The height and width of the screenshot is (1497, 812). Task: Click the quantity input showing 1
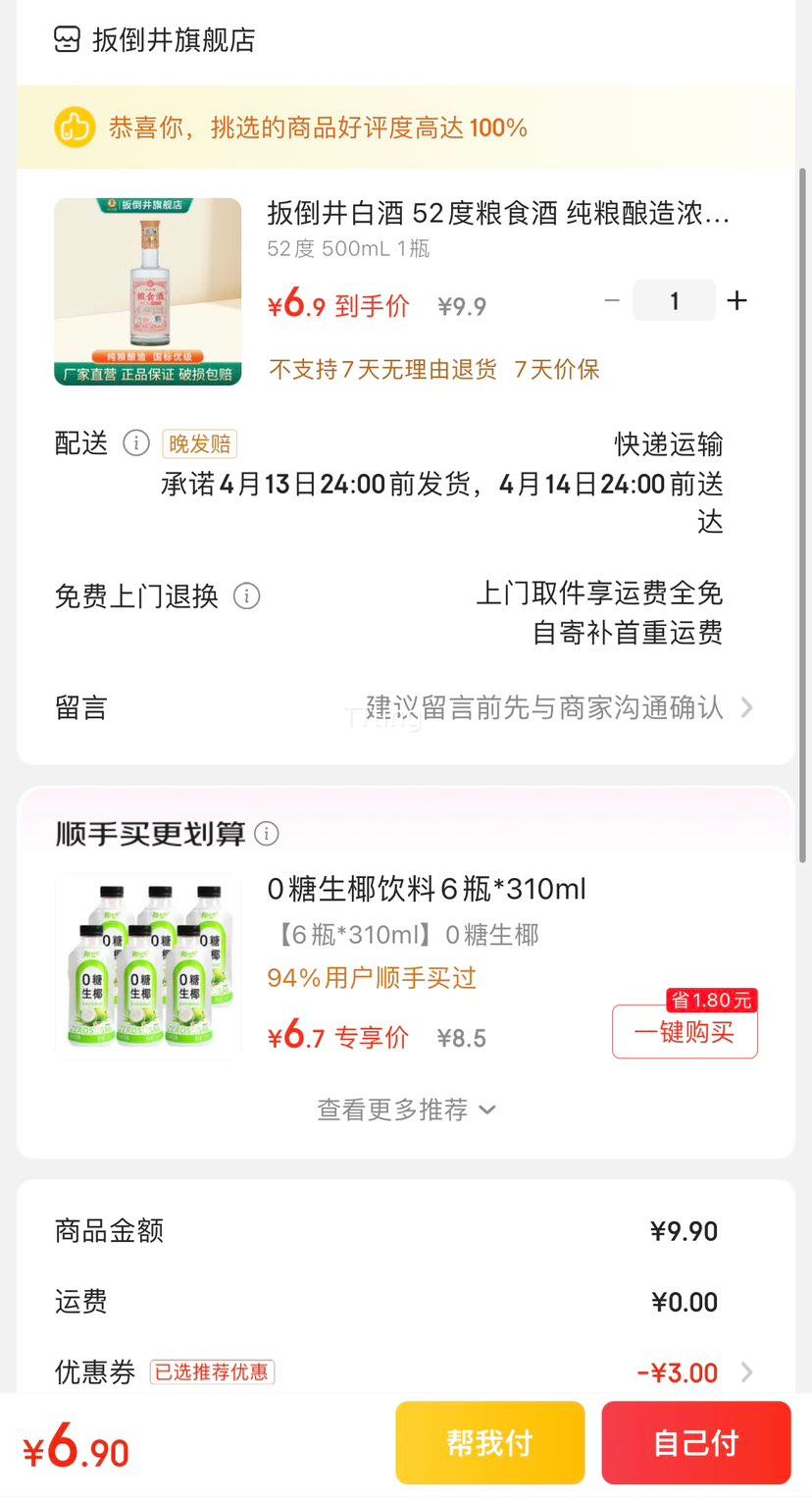point(674,301)
